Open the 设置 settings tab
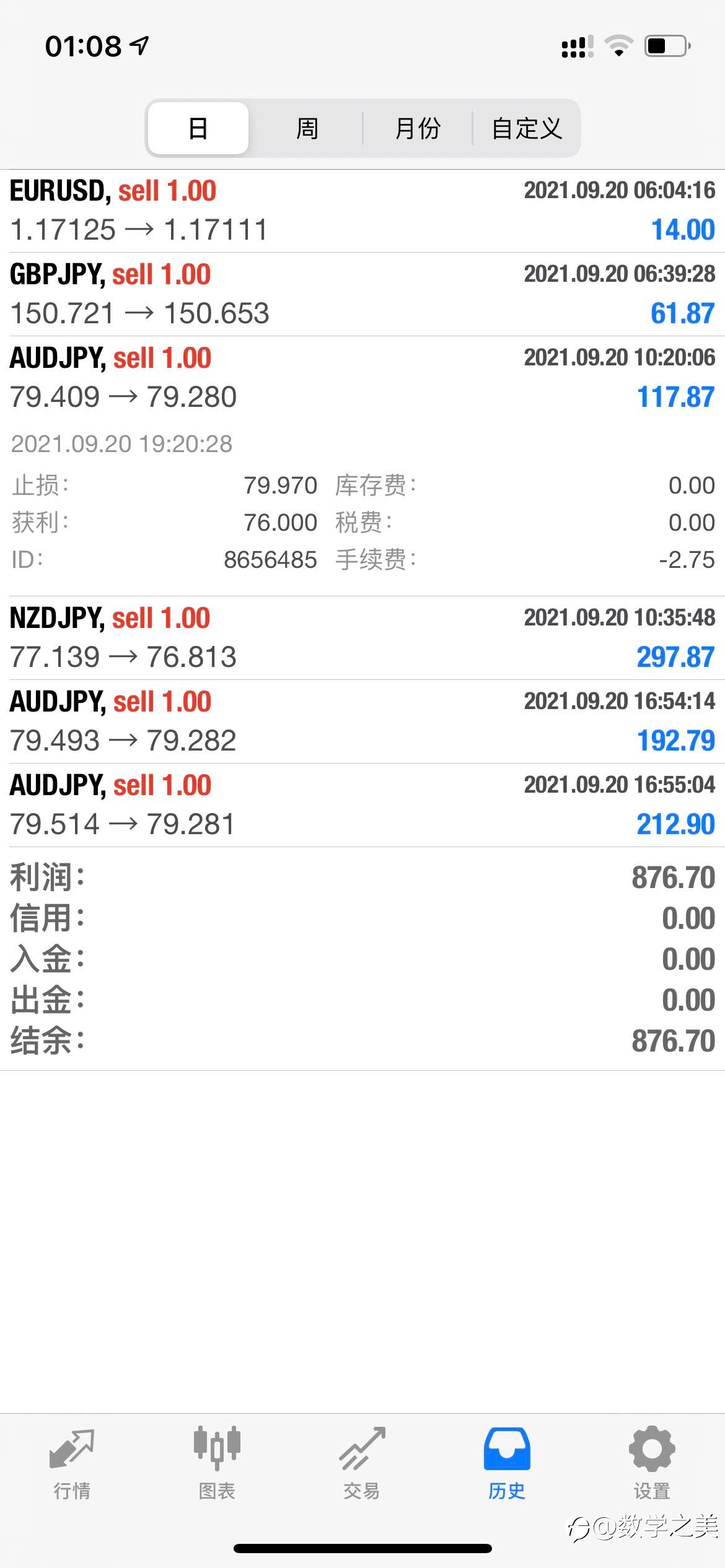This screenshot has width=725, height=1568. click(652, 1463)
